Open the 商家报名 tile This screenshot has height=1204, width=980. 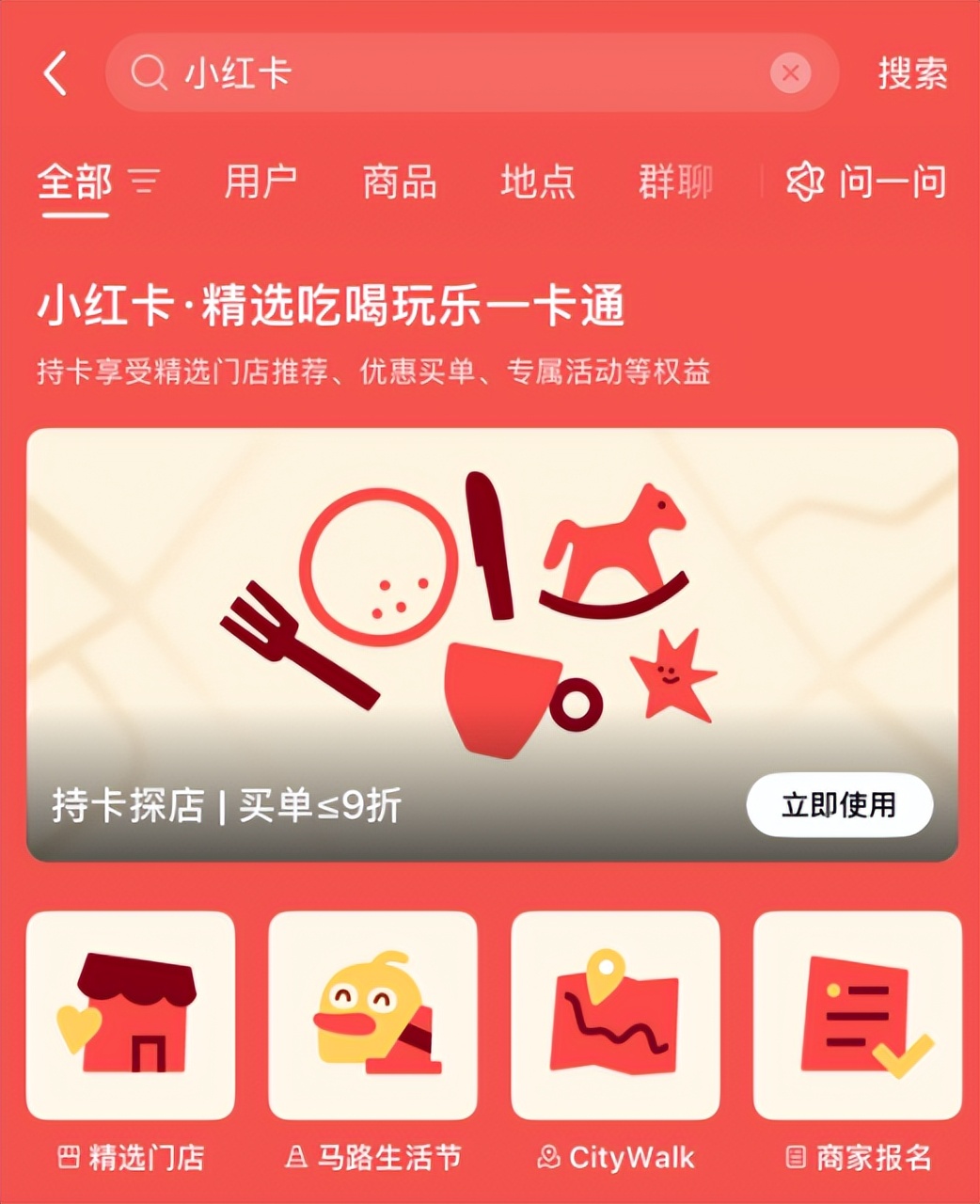click(x=857, y=1016)
